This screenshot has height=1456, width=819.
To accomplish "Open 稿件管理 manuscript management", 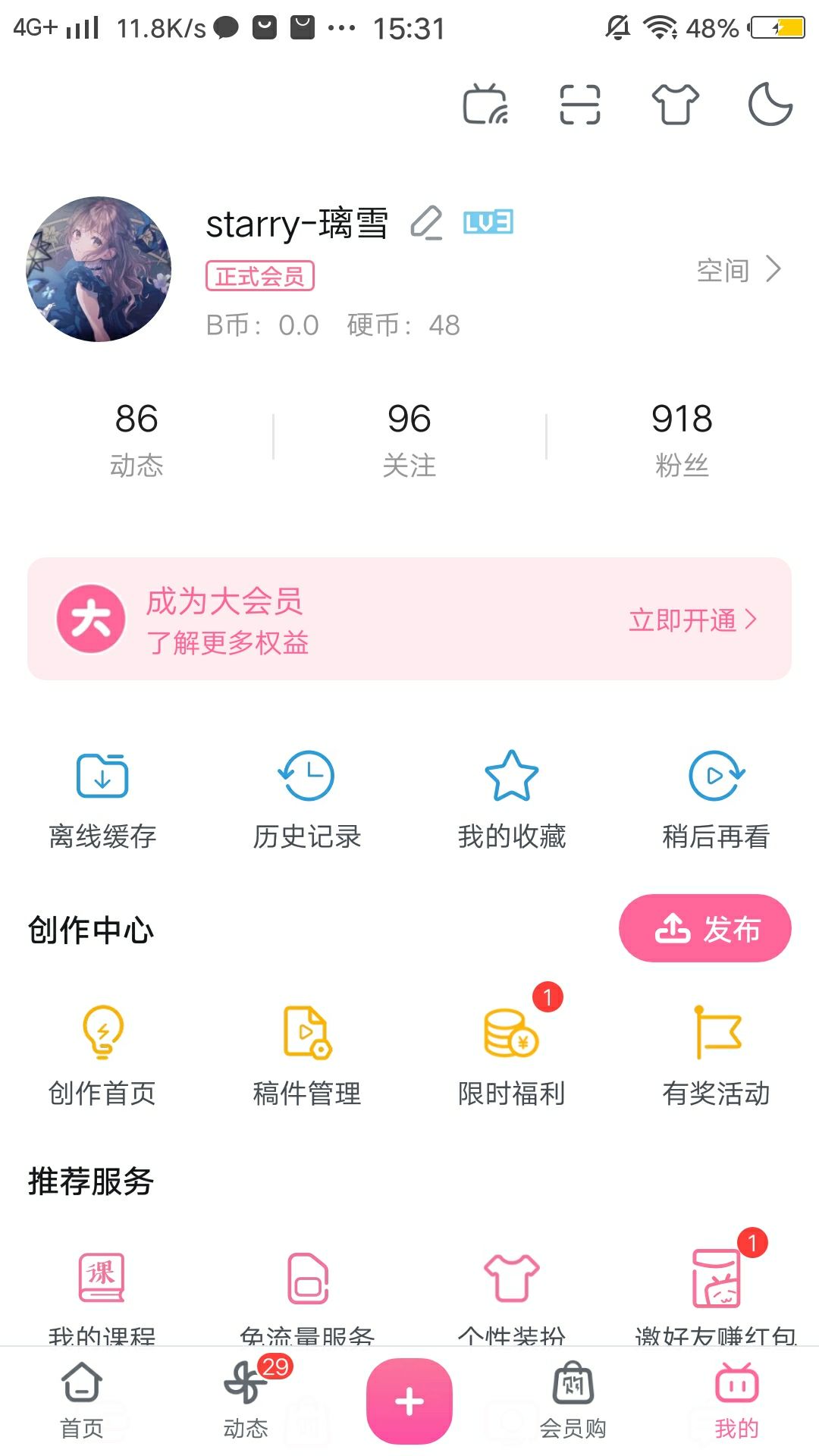I will tap(306, 1056).
